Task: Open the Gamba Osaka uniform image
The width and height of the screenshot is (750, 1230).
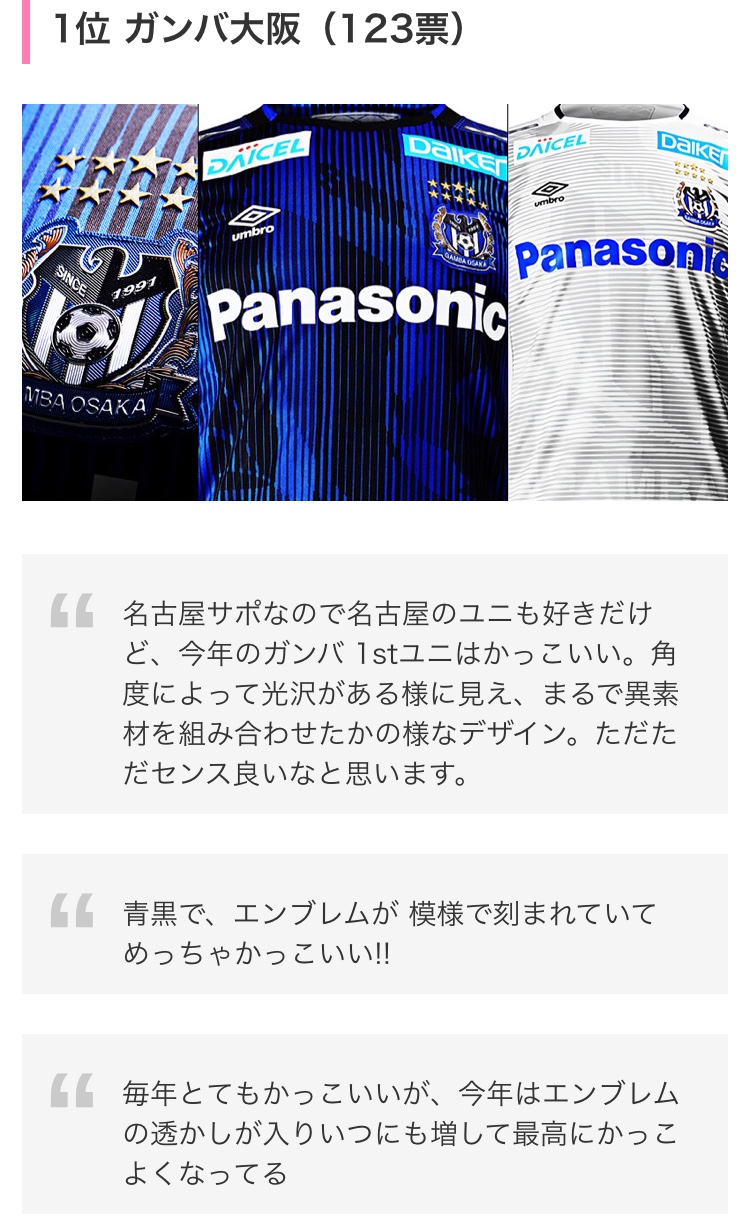Action: (x=374, y=302)
